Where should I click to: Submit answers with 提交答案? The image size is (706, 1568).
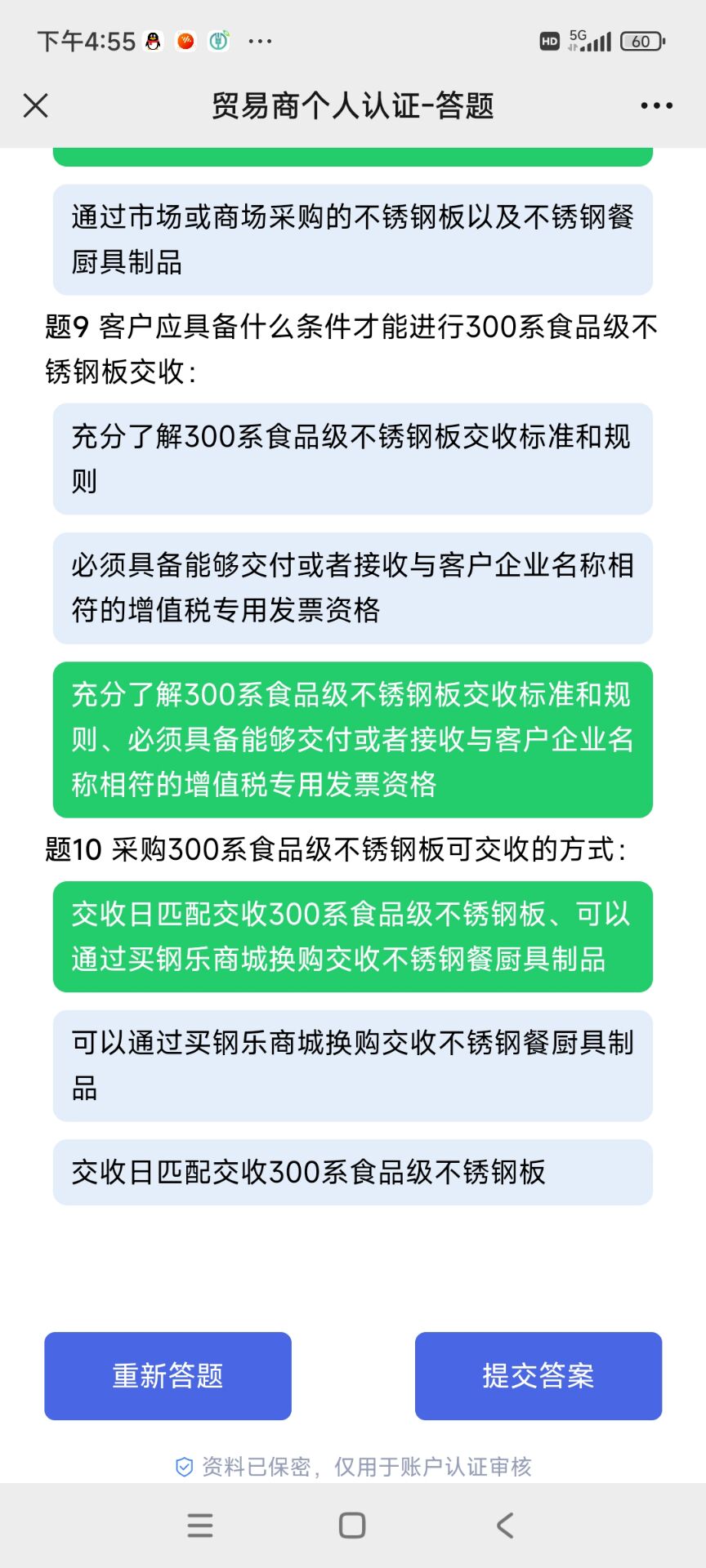(538, 1375)
